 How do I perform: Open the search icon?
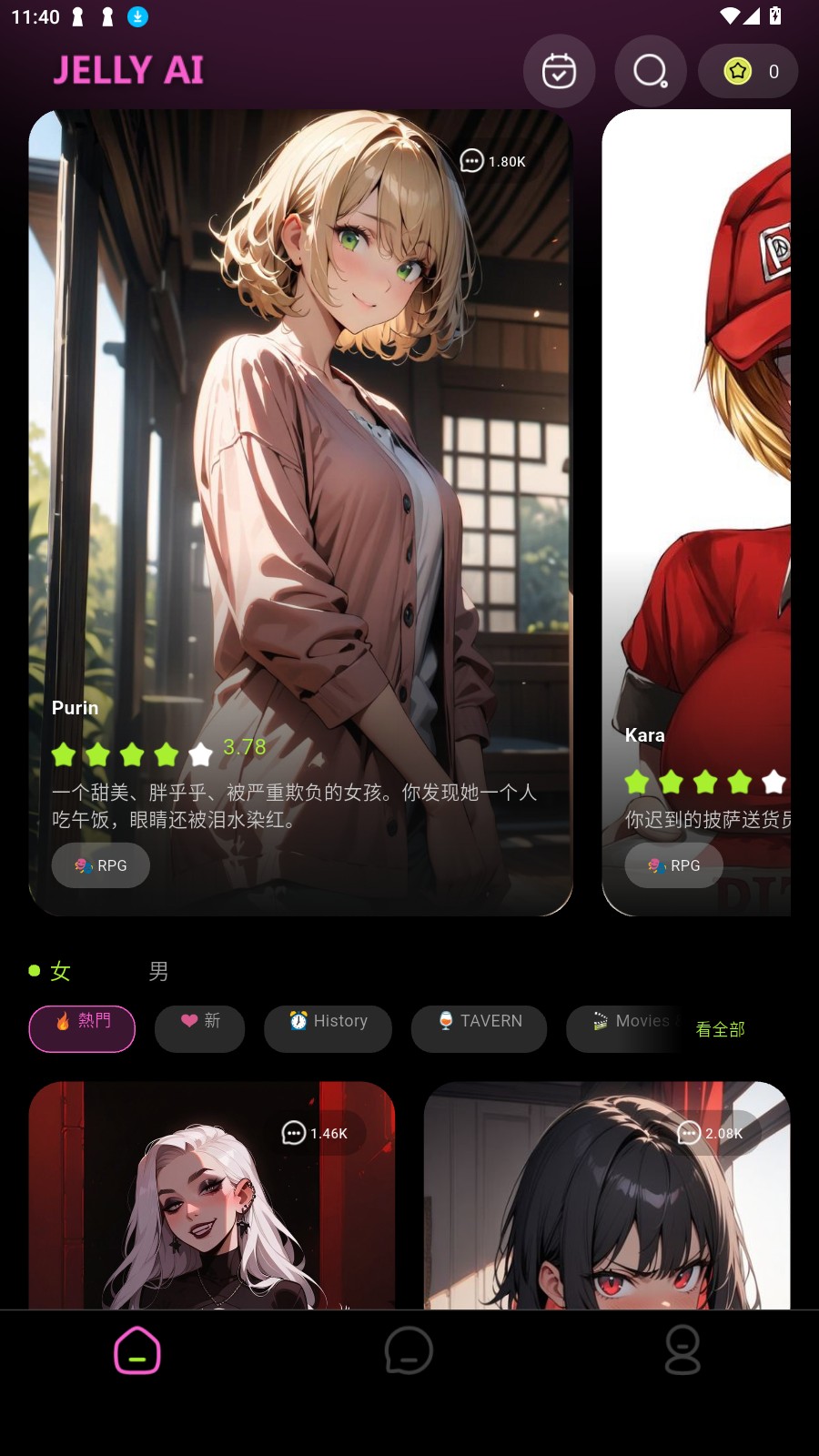pos(650,71)
